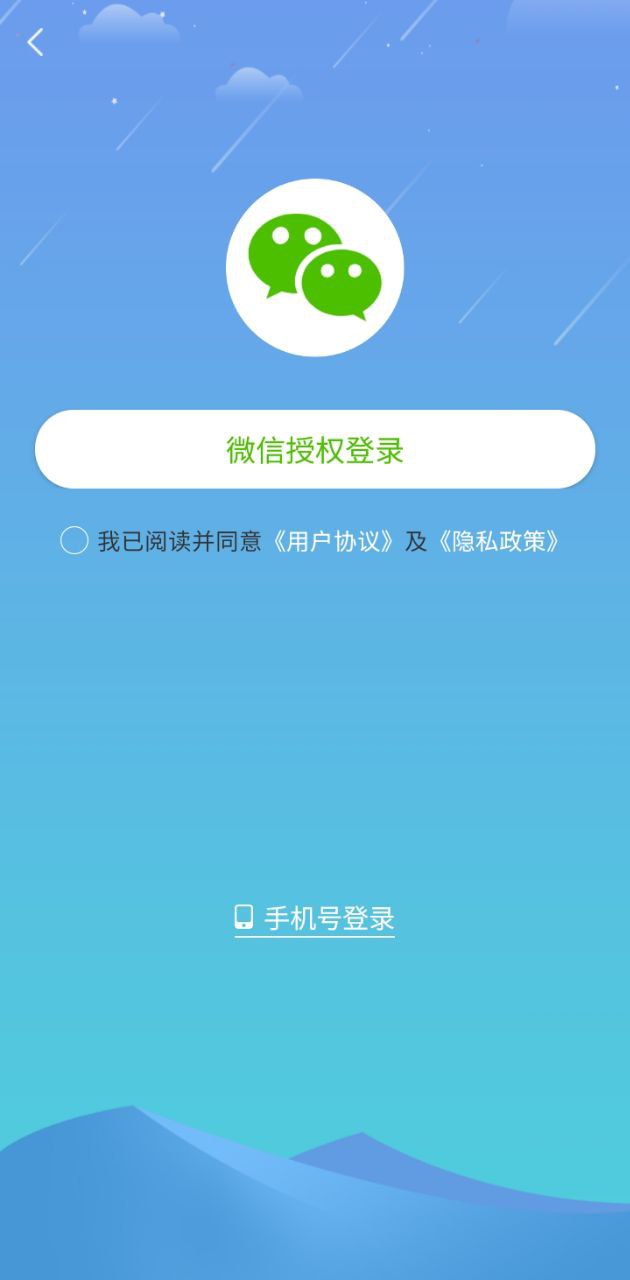Screen dimensions: 630x1280
Task: Open the 《用户协议》 link
Action: [333, 541]
